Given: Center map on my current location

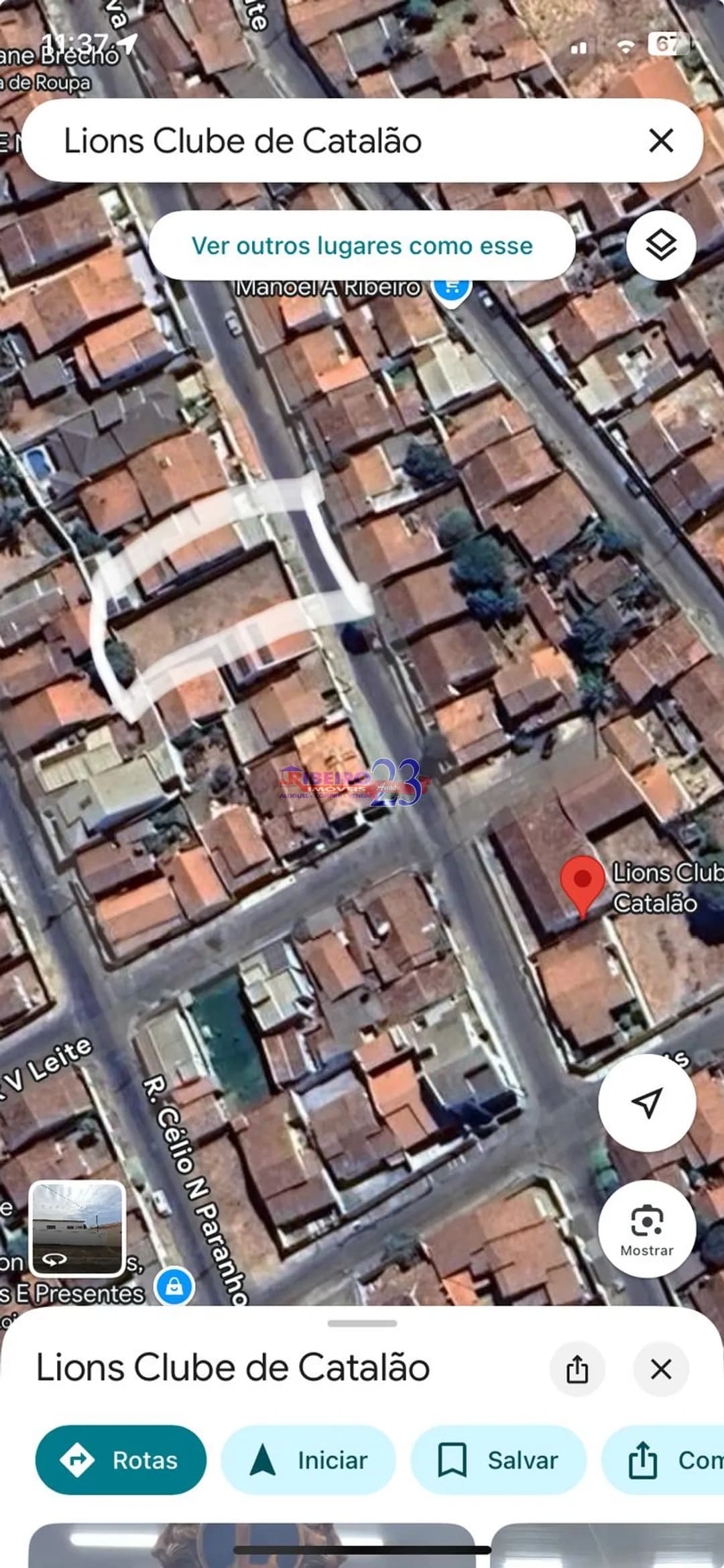Looking at the screenshot, I should click(647, 1103).
